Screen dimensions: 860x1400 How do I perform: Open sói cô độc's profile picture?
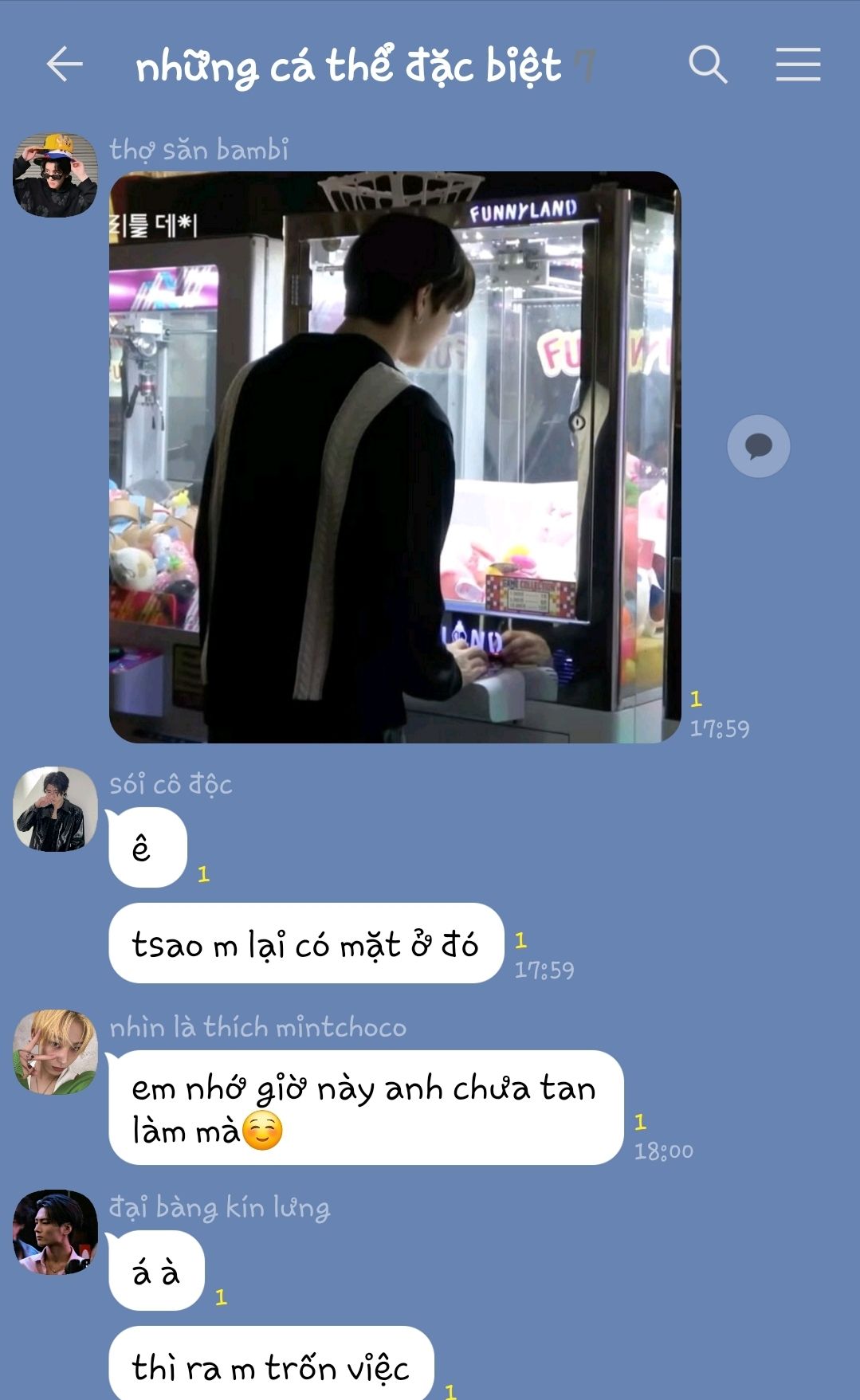tap(55, 809)
